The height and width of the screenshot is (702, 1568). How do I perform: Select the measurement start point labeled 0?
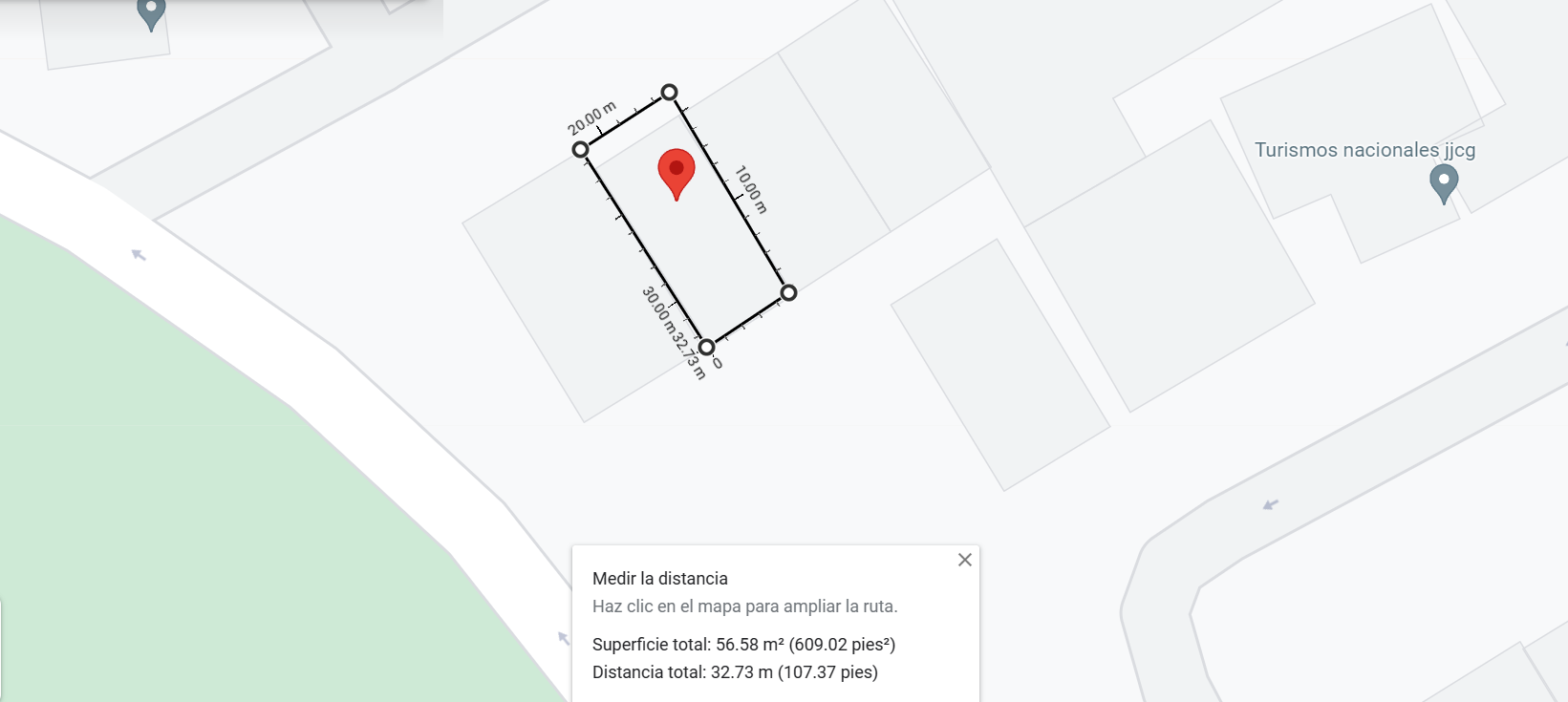pos(706,347)
